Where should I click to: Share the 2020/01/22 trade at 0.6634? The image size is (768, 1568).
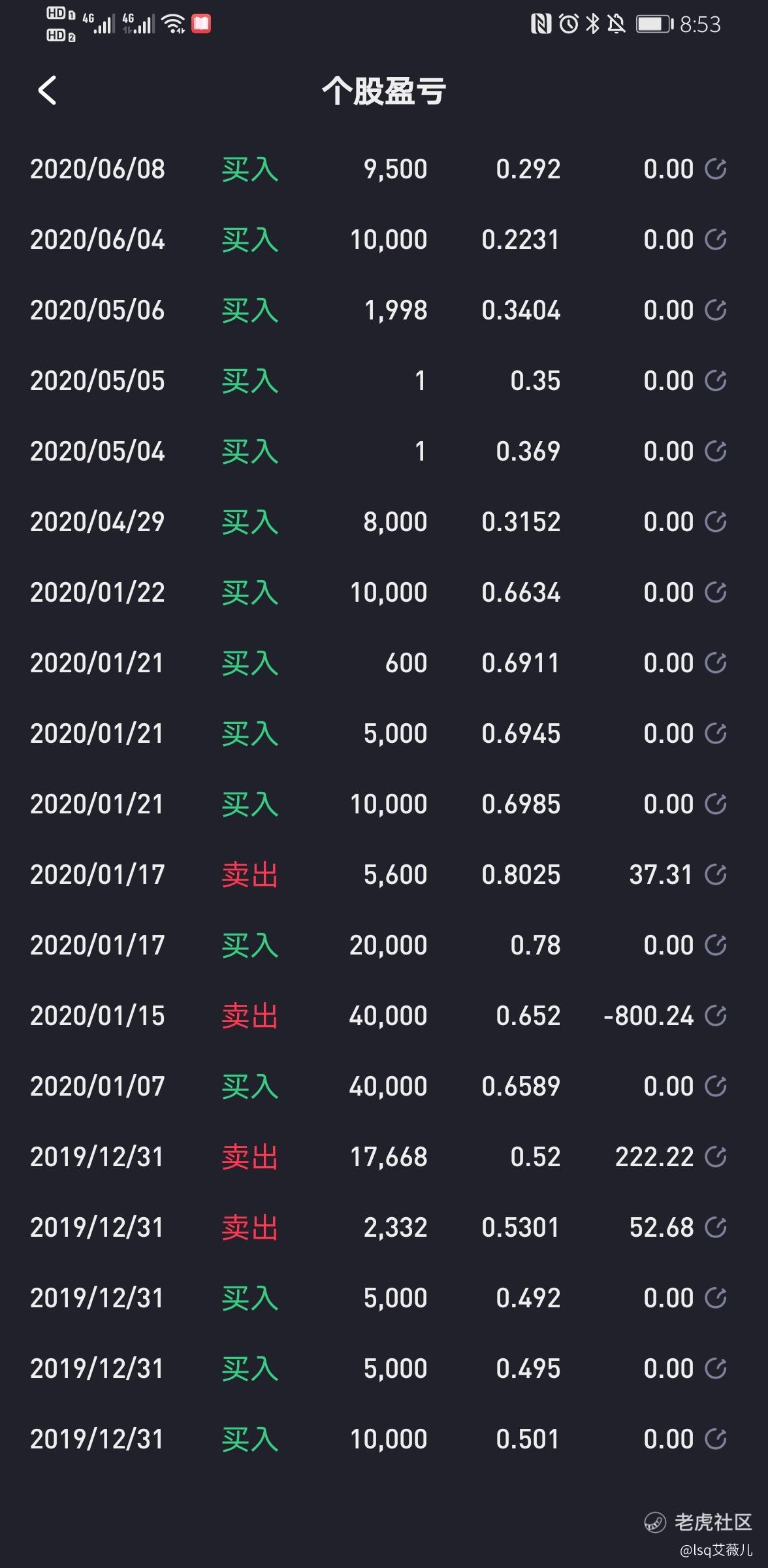click(716, 592)
